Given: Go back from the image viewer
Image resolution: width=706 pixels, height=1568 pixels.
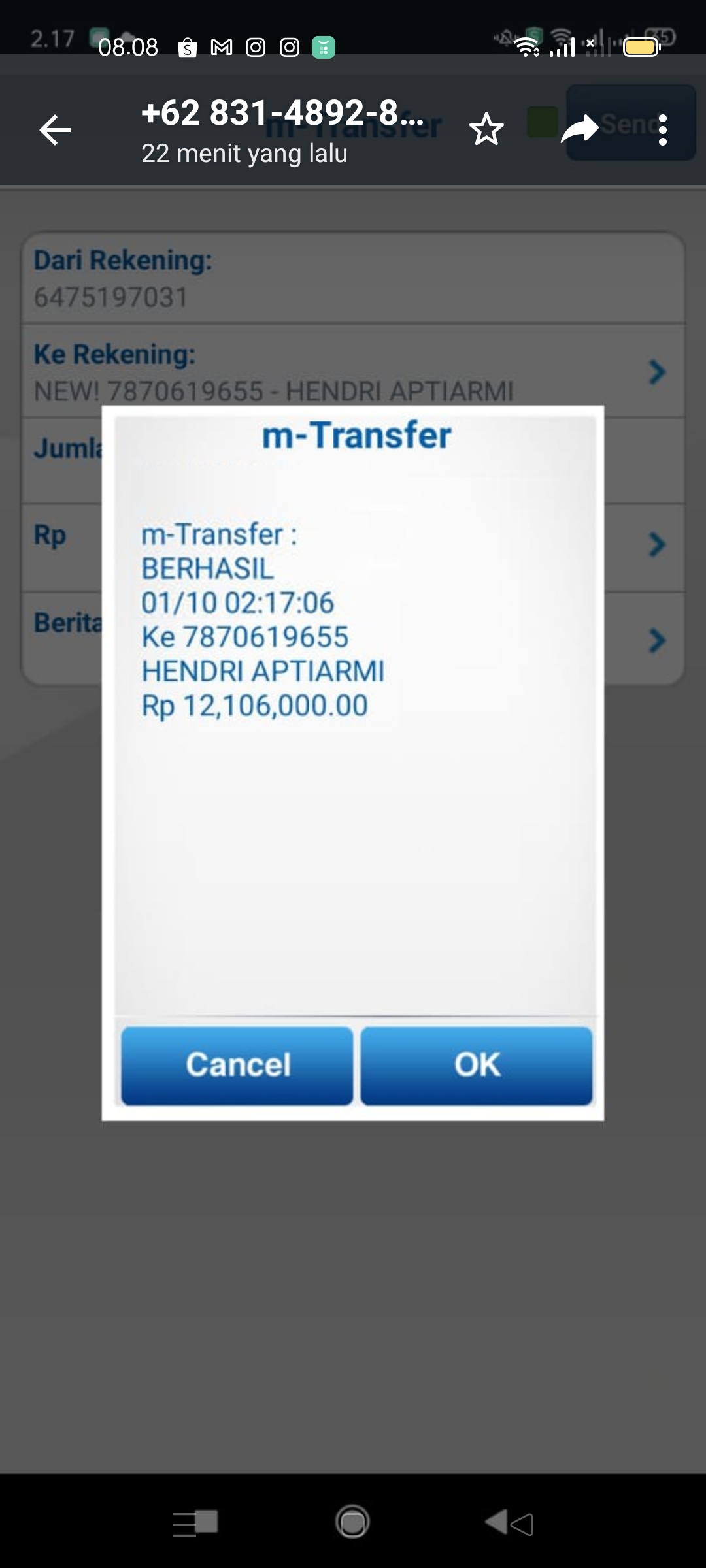Looking at the screenshot, I should 55,129.
